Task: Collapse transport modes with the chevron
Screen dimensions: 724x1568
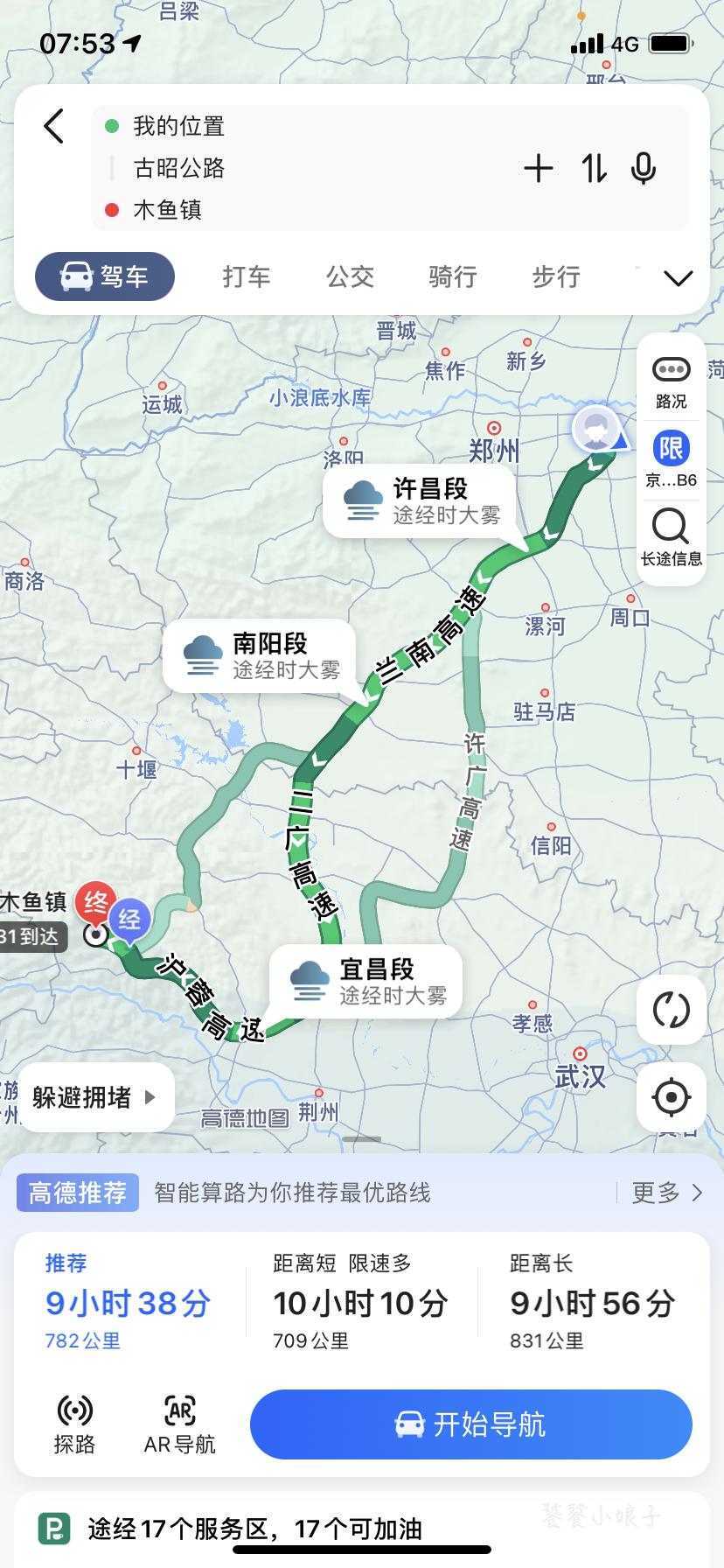Action: (675, 278)
